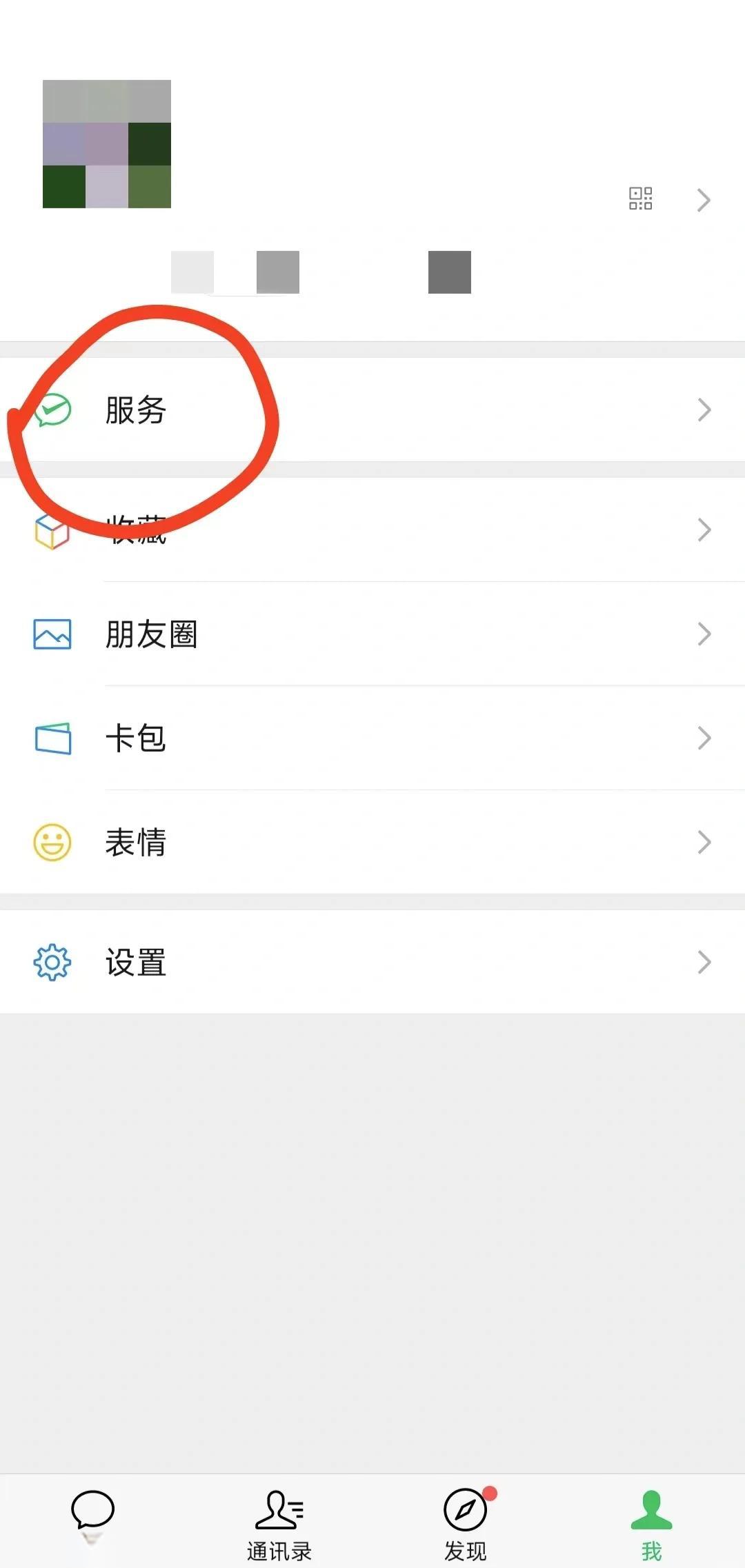Open the user profile via avatar picture
The image size is (745, 1568).
tap(106, 143)
